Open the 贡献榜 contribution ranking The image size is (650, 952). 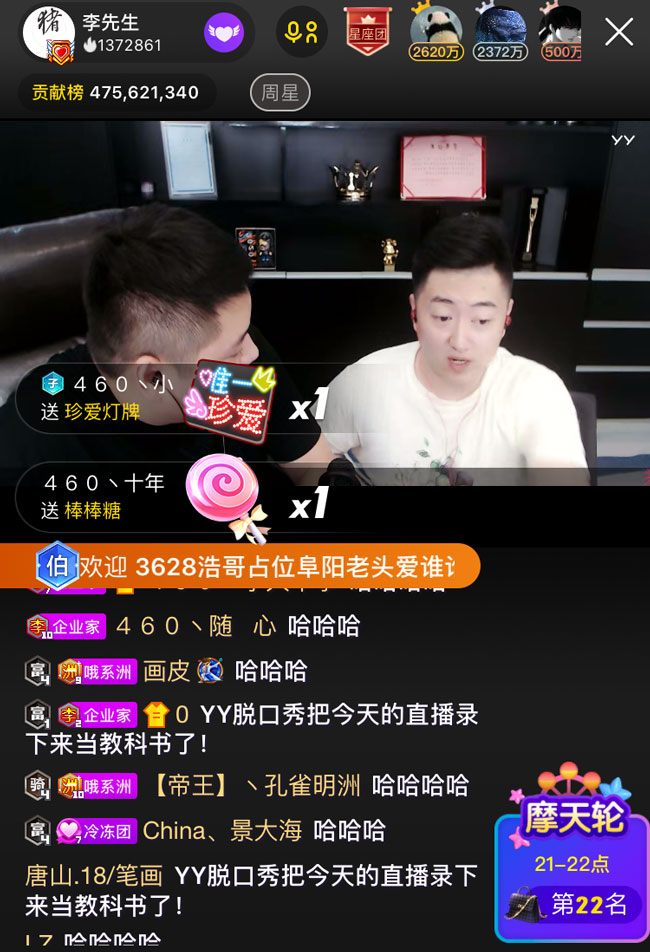[116, 93]
